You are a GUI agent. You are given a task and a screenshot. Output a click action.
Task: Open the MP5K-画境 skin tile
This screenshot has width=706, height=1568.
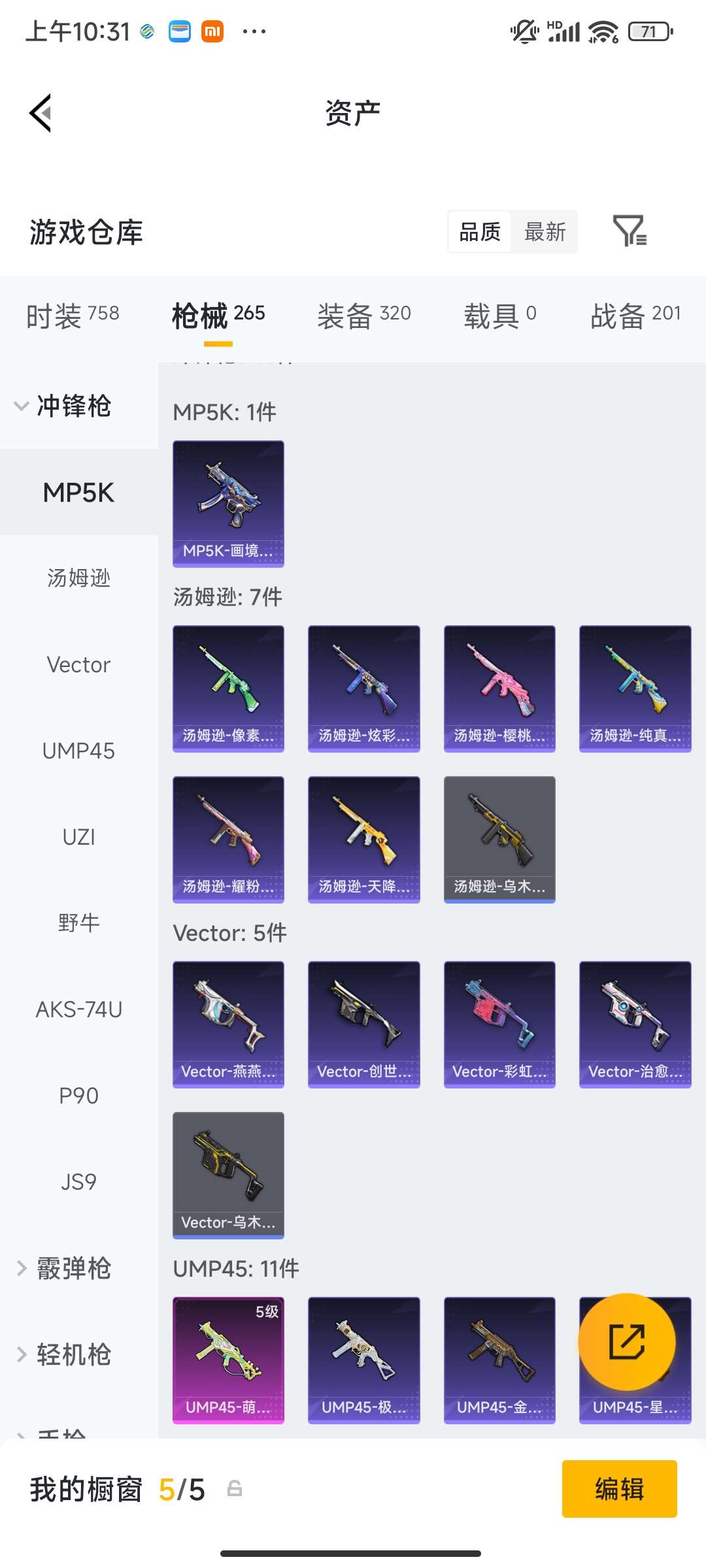tap(228, 504)
